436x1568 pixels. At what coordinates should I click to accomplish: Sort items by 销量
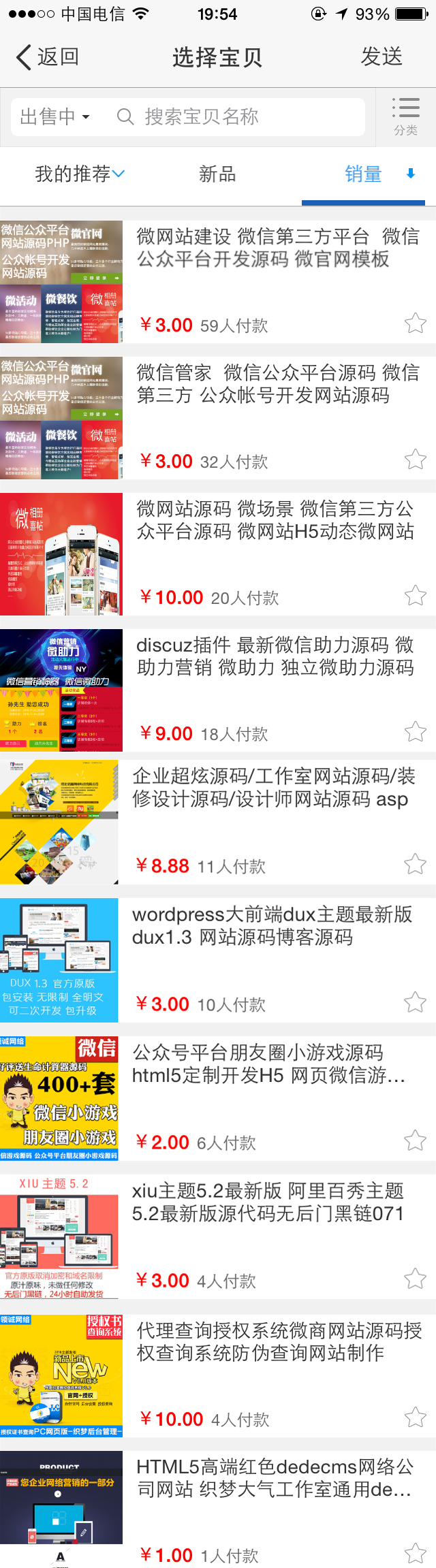[364, 174]
